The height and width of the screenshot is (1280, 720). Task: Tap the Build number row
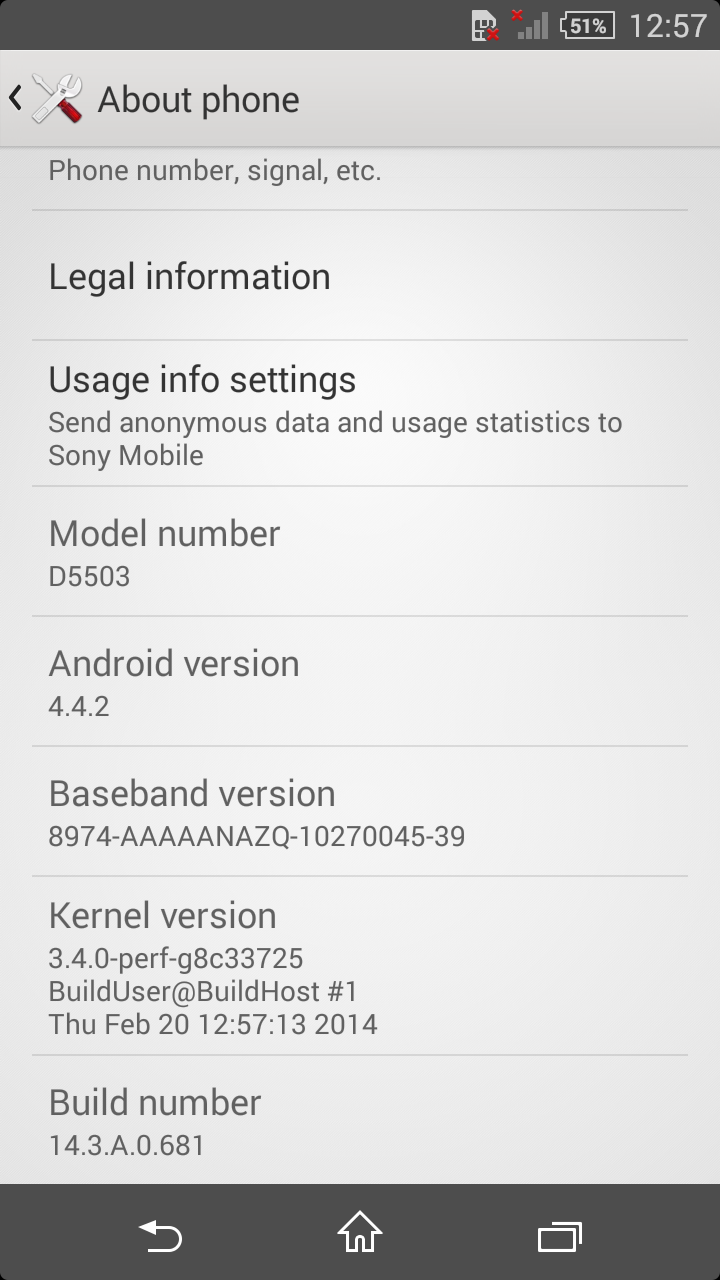[x=360, y=1121]
